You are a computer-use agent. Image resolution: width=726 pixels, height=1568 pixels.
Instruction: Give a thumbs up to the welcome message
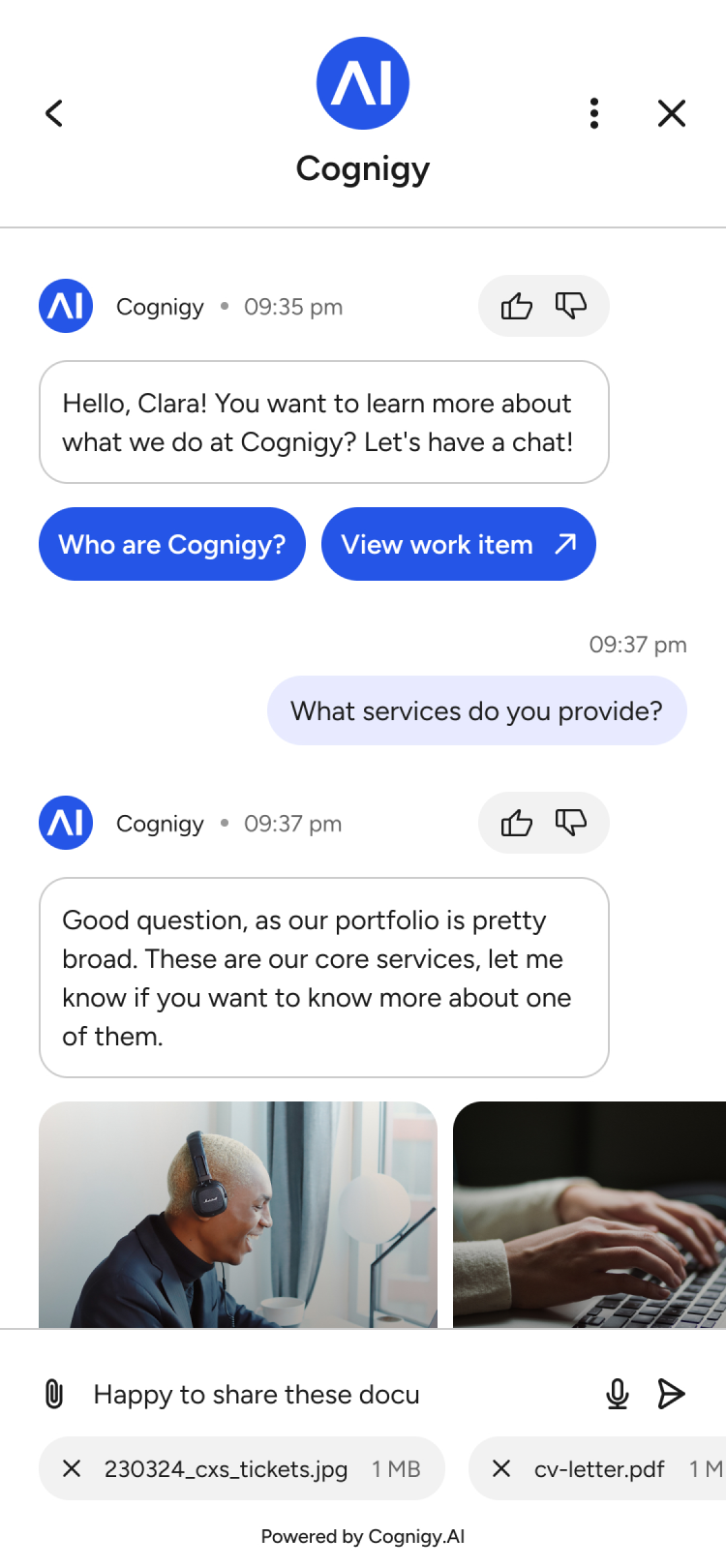click(516, 306)
